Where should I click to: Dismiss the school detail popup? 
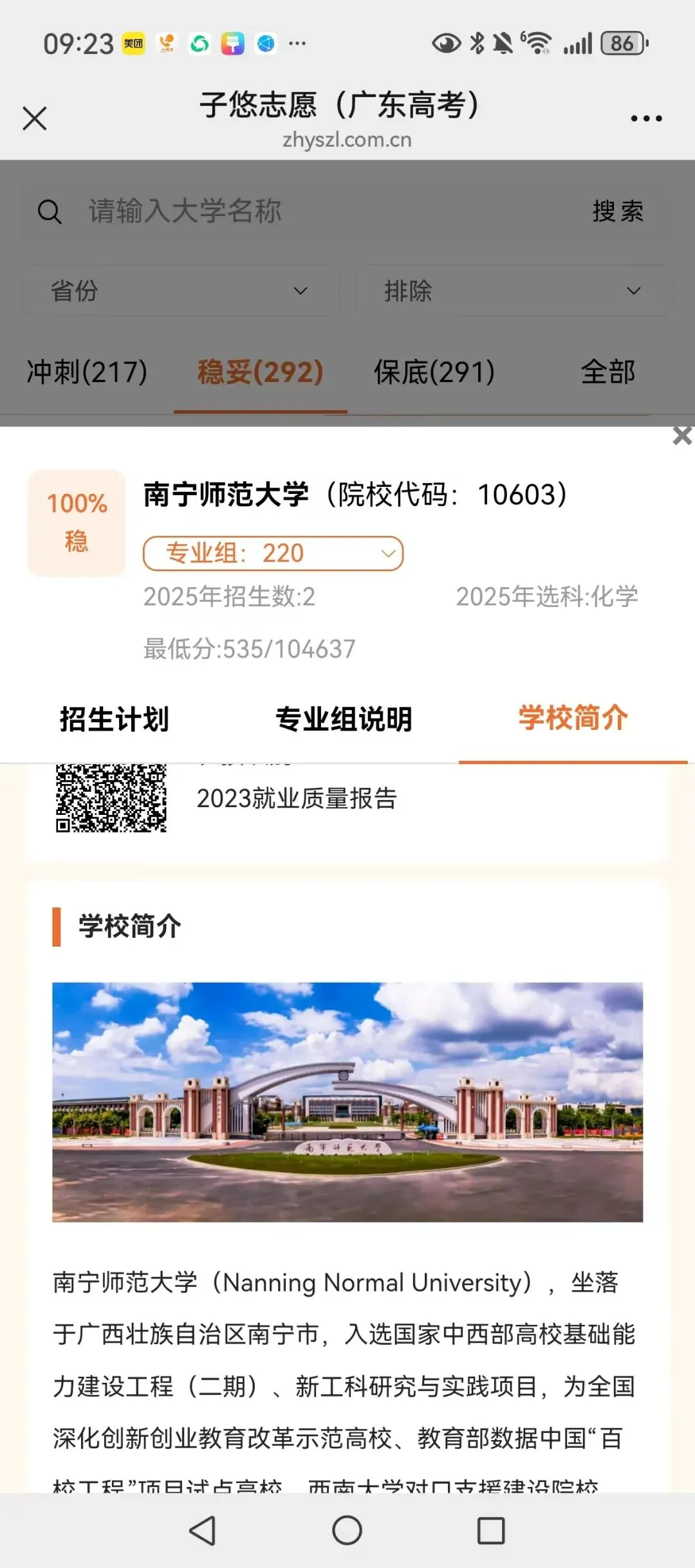(682, 436)
